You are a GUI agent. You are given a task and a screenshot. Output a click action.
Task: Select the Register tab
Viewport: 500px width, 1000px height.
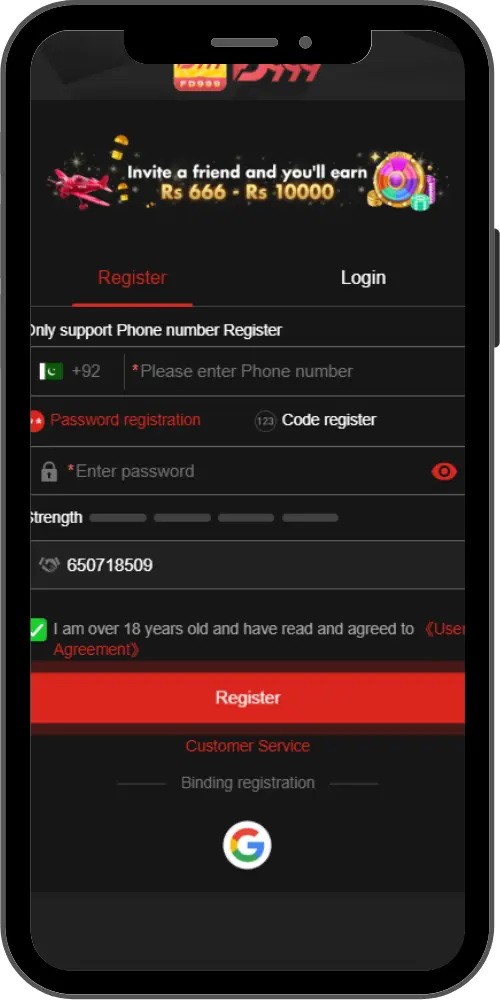132,278
